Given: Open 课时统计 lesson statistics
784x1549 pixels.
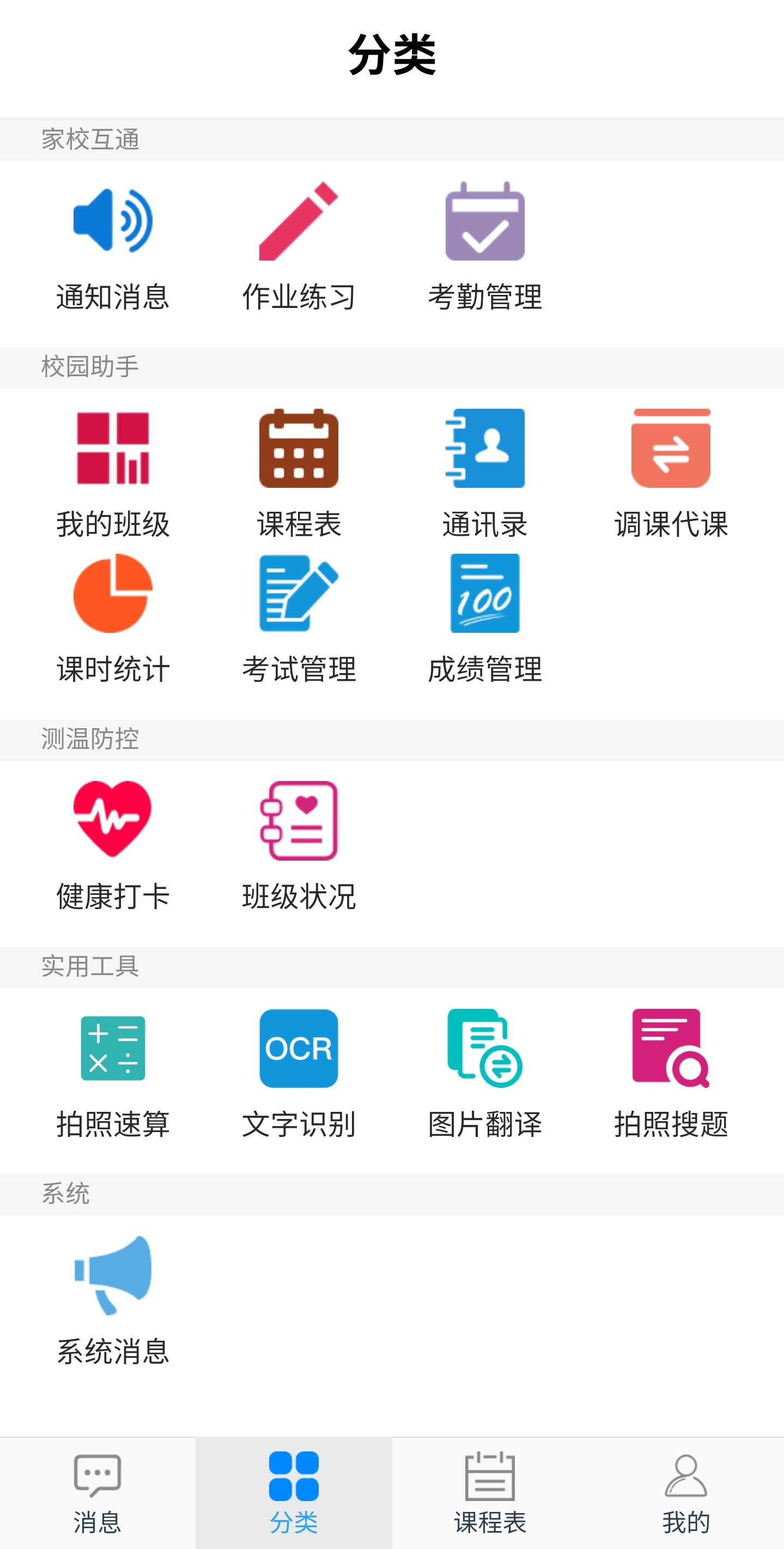Looking at the screenshot, I should tap(112, 619).
